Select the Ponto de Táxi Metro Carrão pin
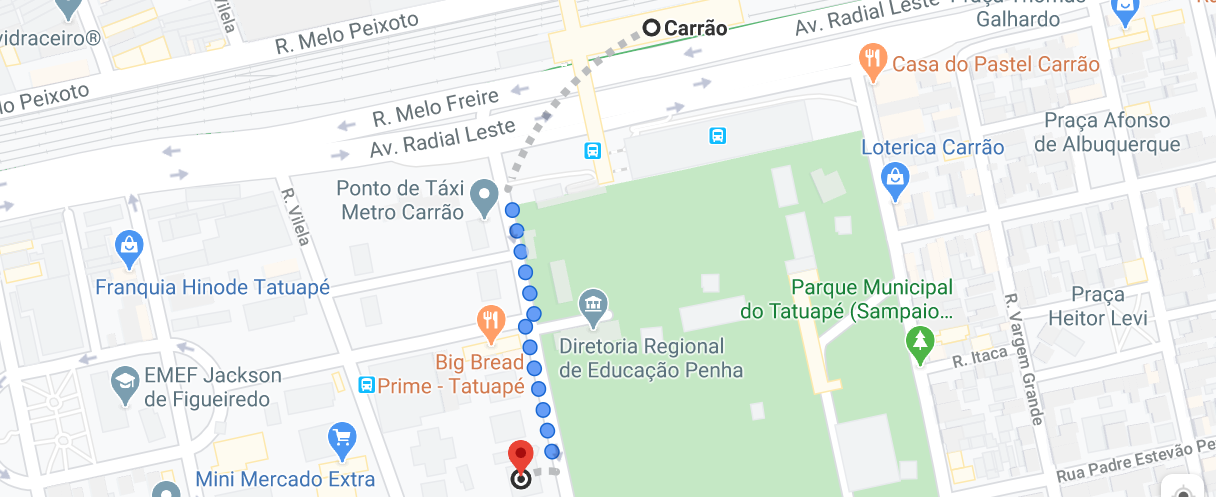Screen dimensions: 1216x497 [x=485, y=197]
